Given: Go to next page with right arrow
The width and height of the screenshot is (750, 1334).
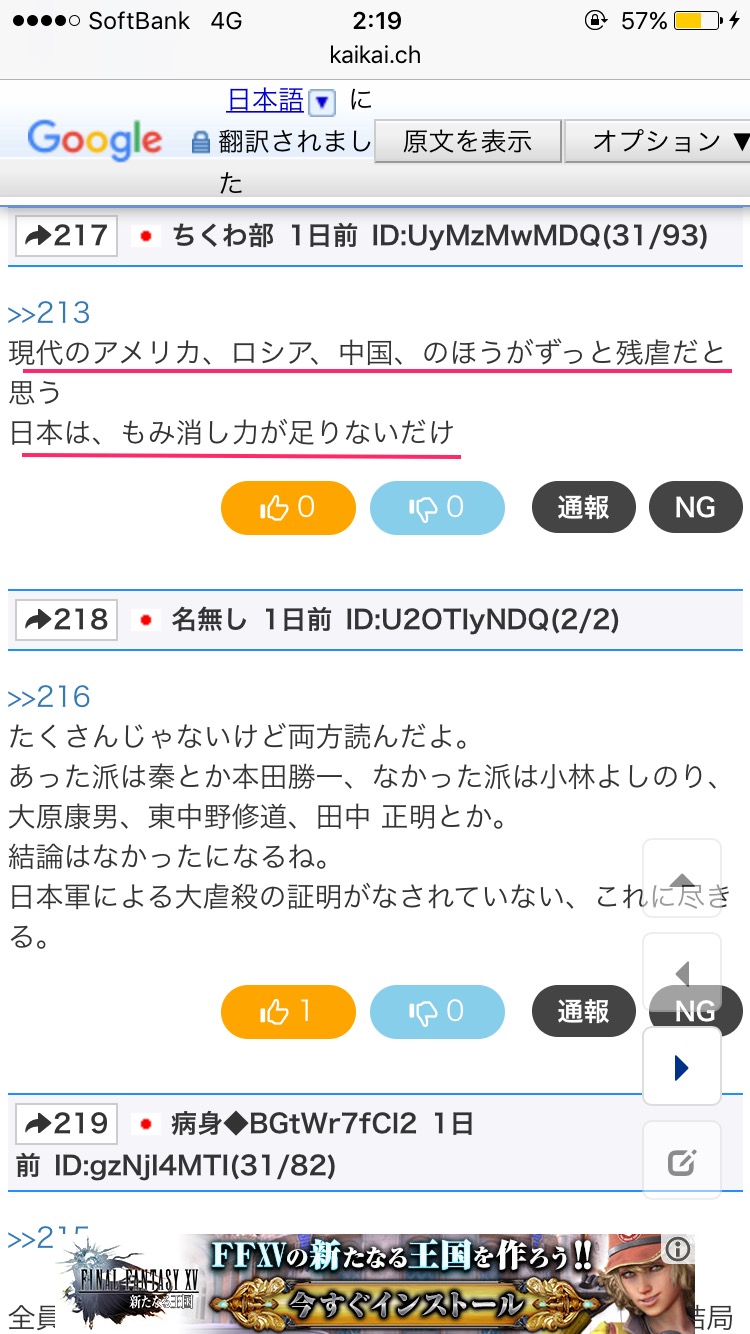Looking at the screenshot, I should point(682,1067).
